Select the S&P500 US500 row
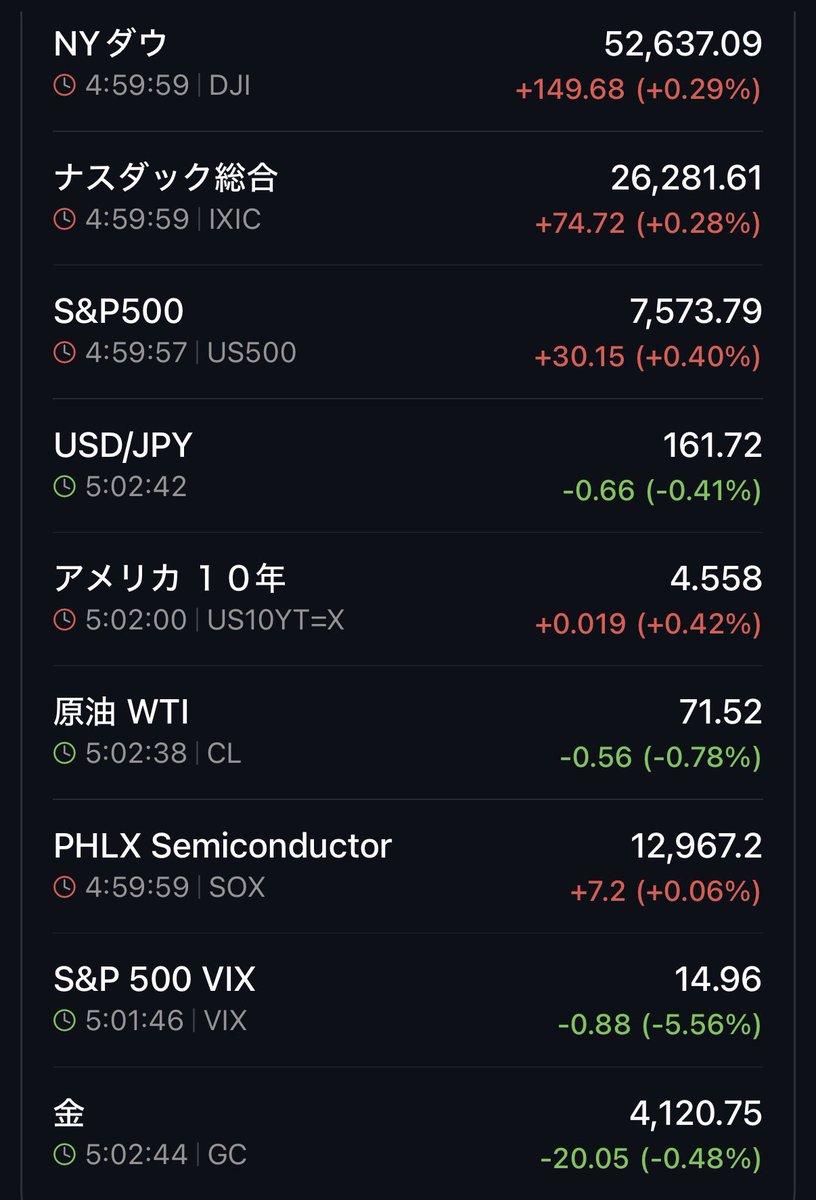Screen dimensions: 816x1200 pyautogui.click(x=408, y=332)
